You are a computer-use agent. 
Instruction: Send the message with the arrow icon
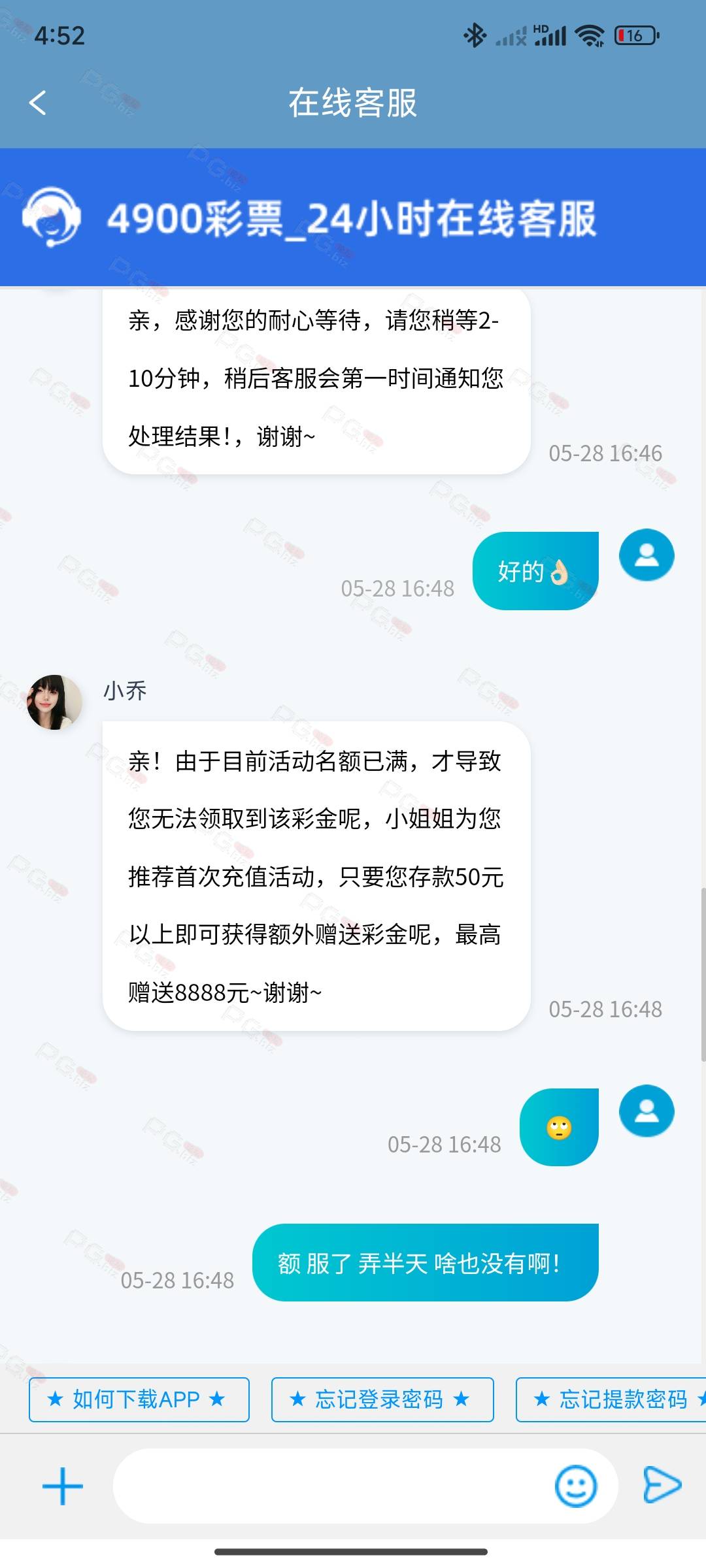coord(662,1485)
